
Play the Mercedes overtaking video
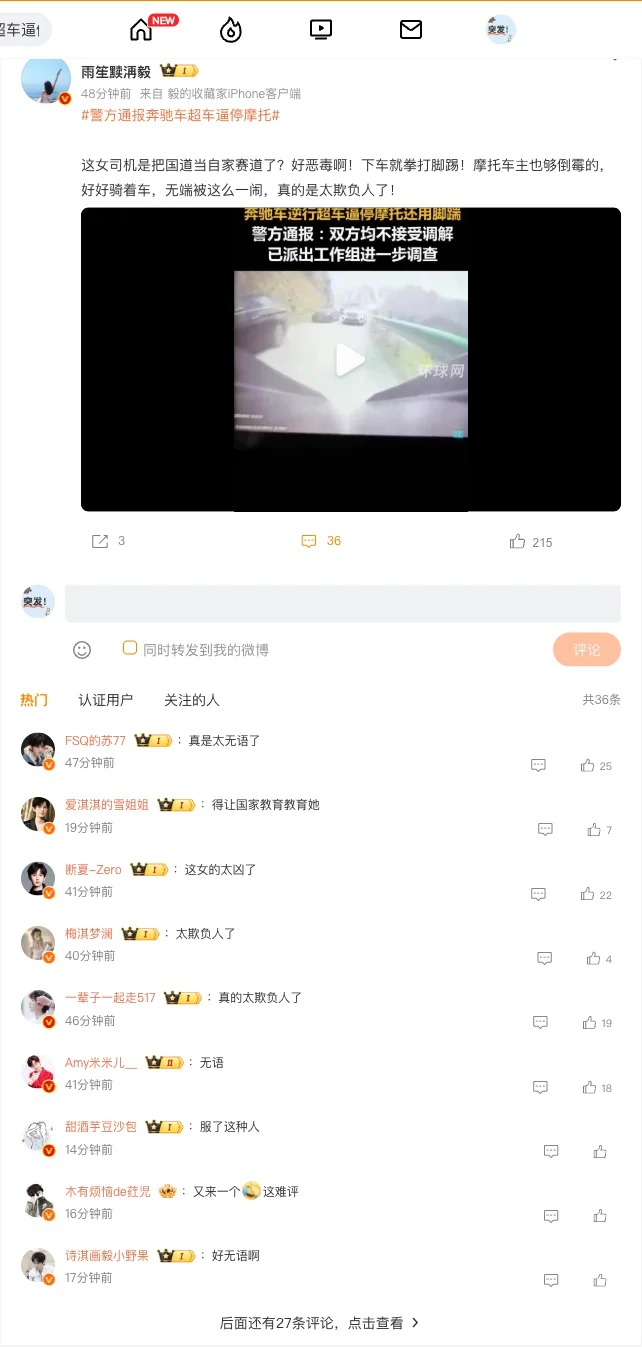350,360
